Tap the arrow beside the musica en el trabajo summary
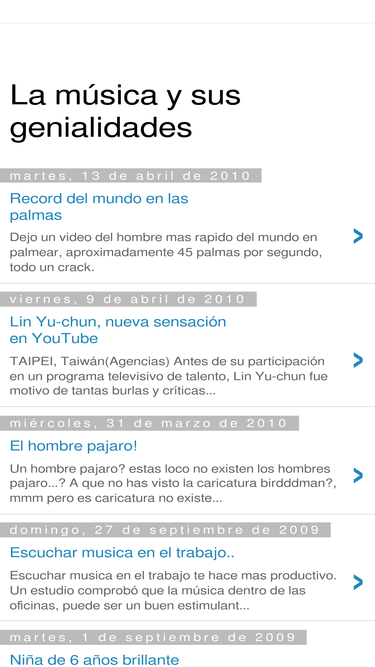 pyautogui.click(x=358, y=582)
